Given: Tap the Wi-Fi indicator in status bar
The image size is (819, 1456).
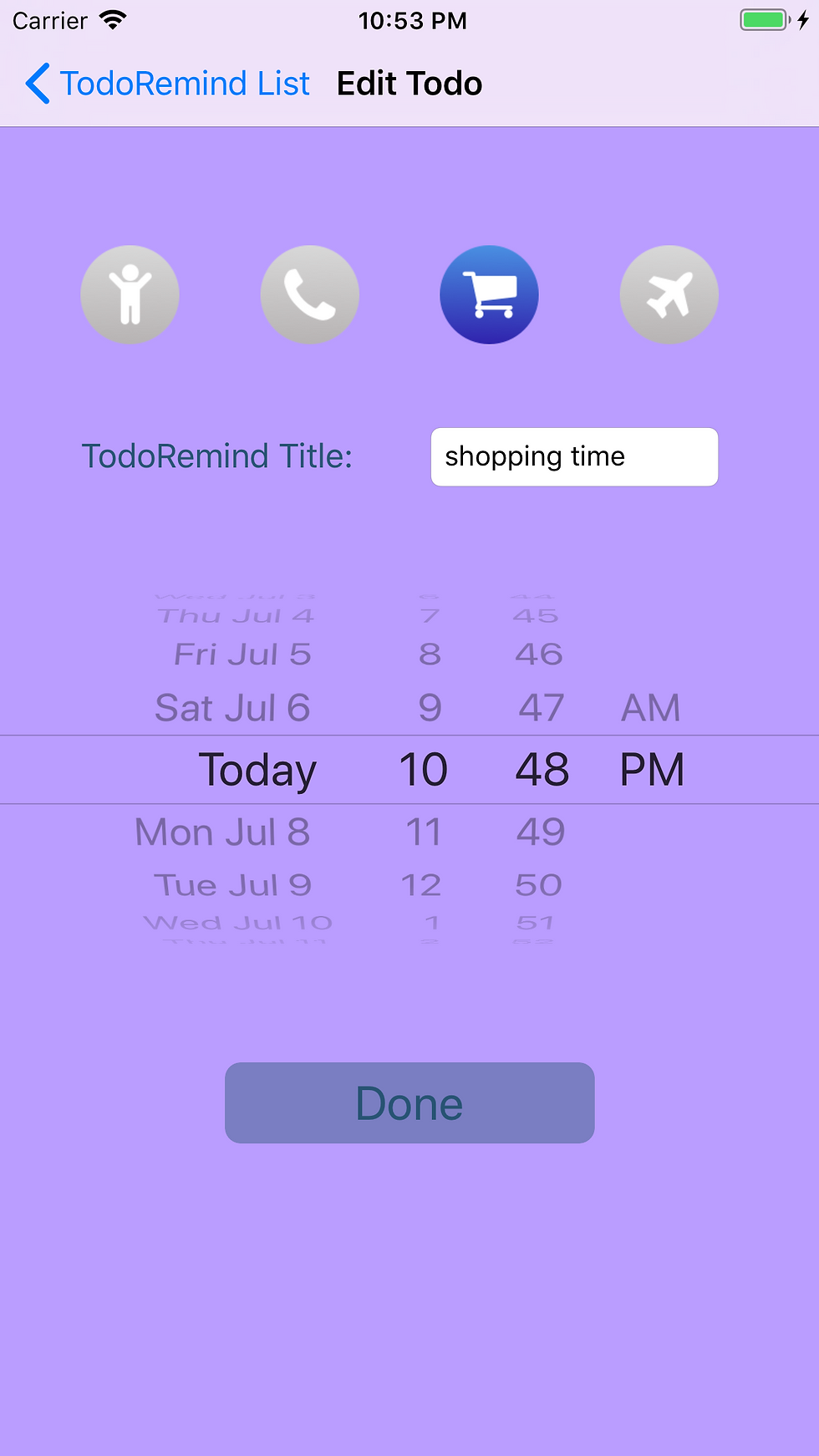Looking at the screenshot, I should [x=113, y=19].
